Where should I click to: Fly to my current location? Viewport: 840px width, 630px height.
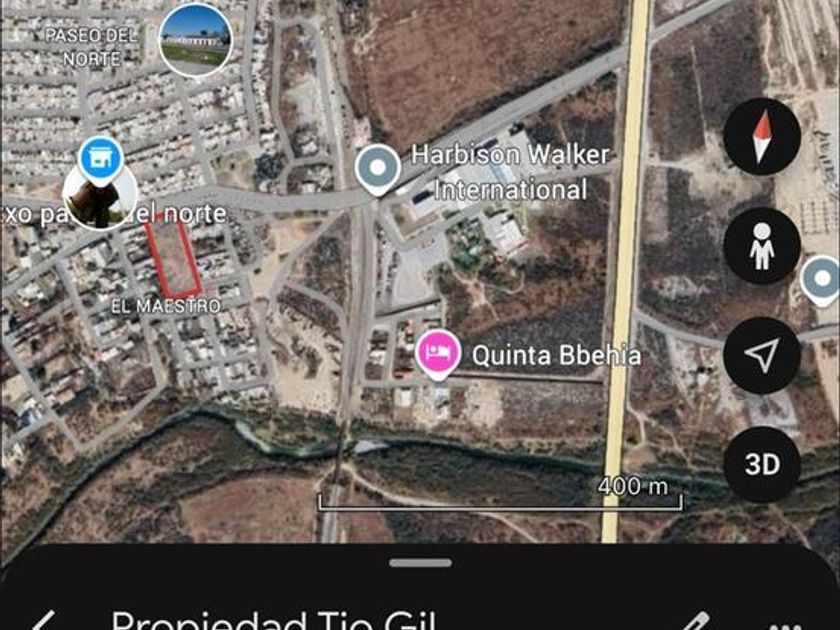click(762, 355)
